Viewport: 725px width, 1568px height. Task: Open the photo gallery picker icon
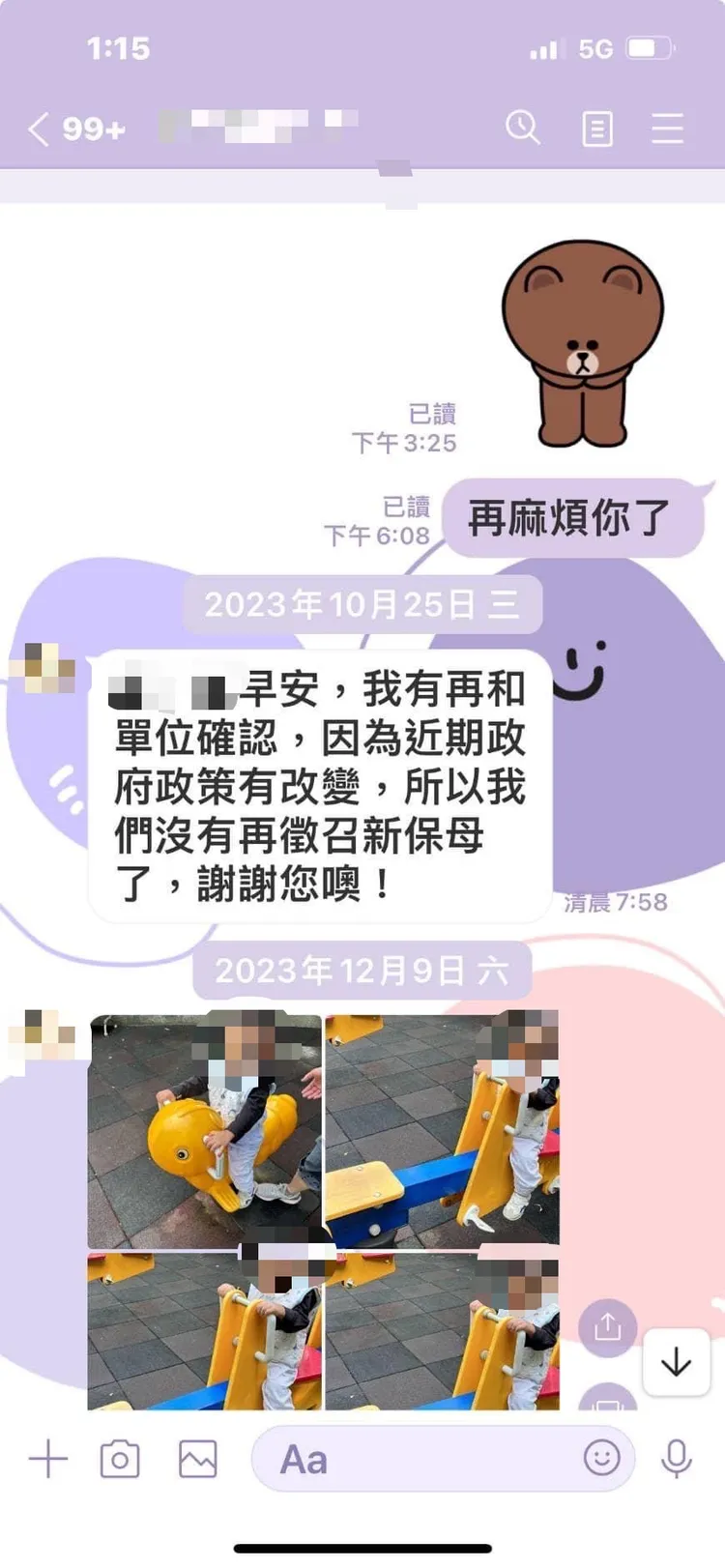196,1459
